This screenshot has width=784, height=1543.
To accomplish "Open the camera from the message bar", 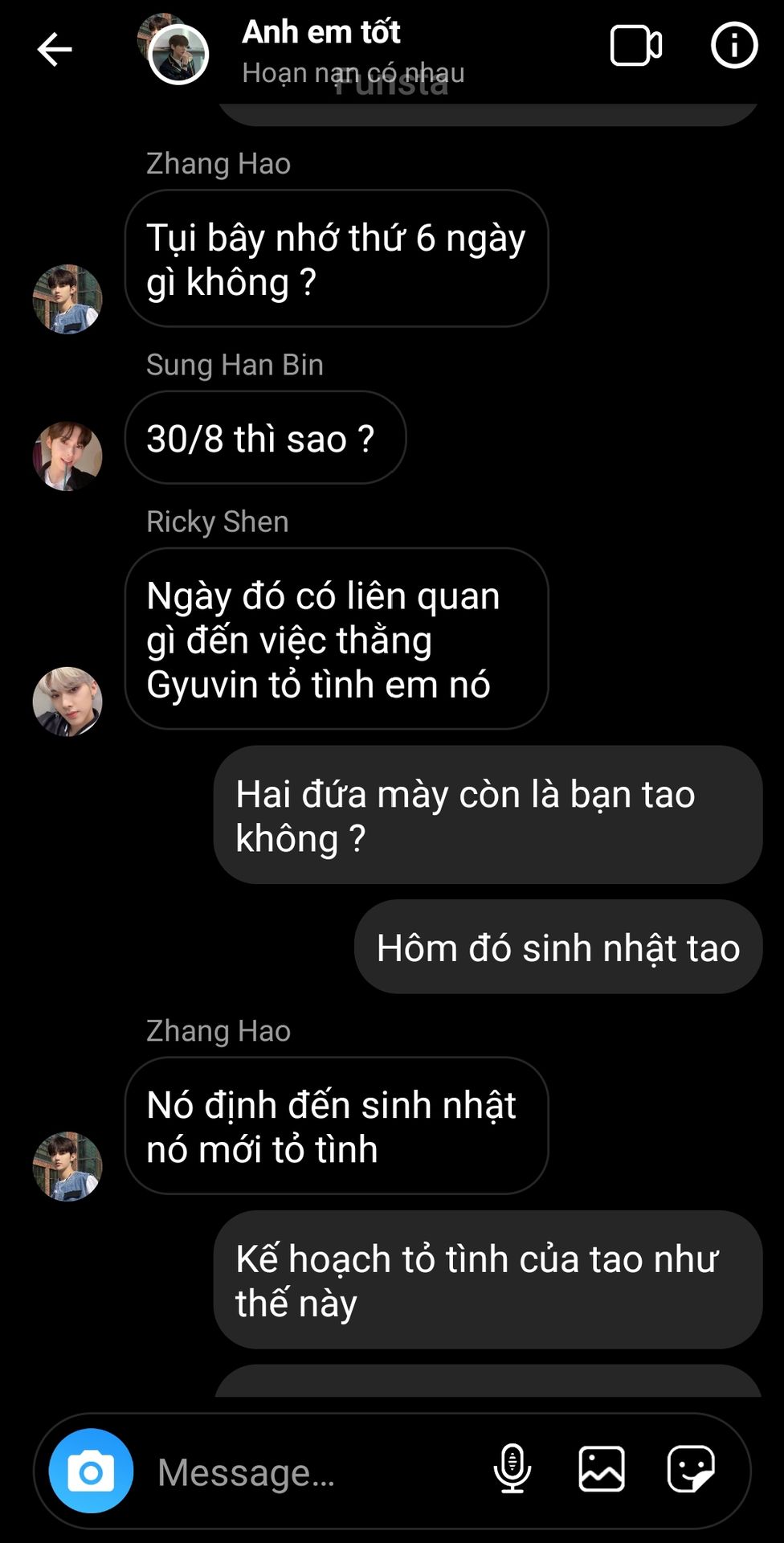I will point(91,1471).
